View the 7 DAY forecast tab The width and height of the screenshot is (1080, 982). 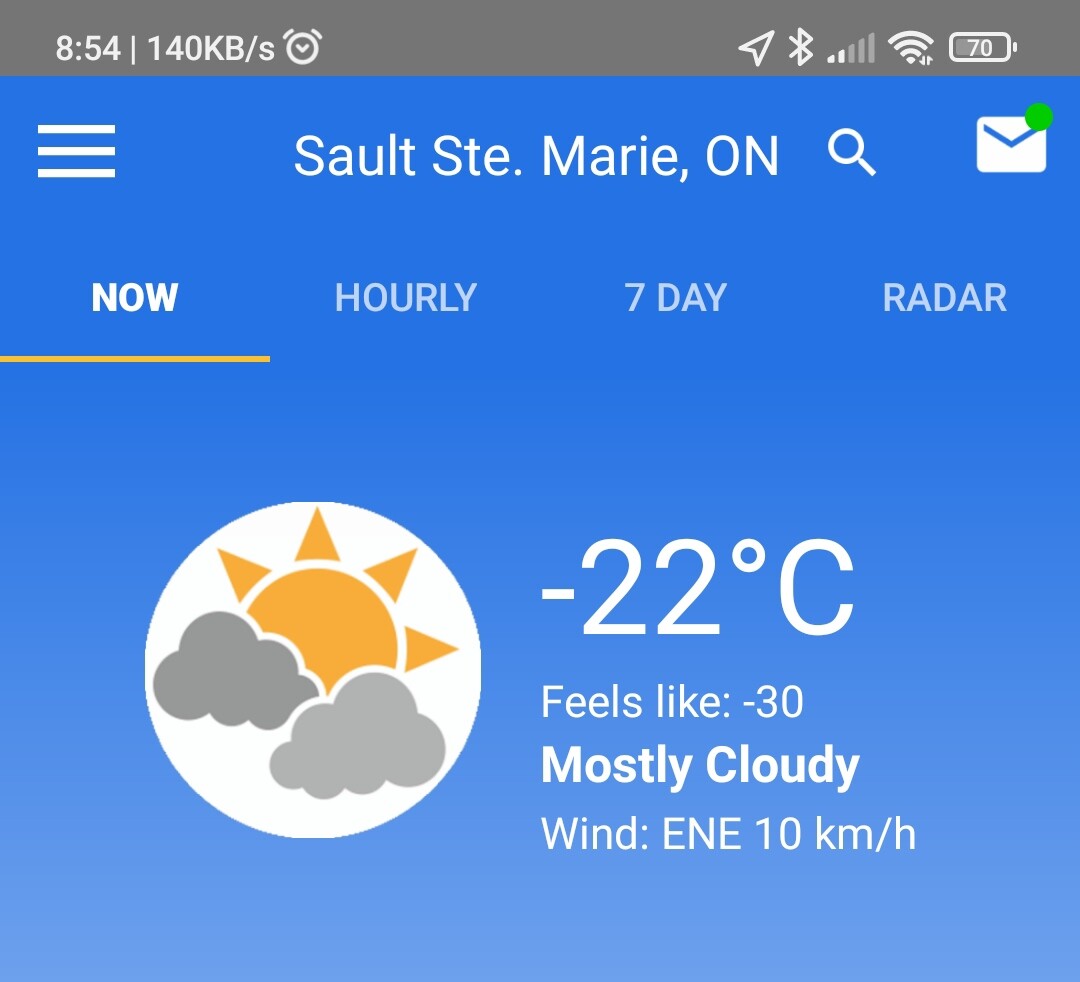[675, 298]
